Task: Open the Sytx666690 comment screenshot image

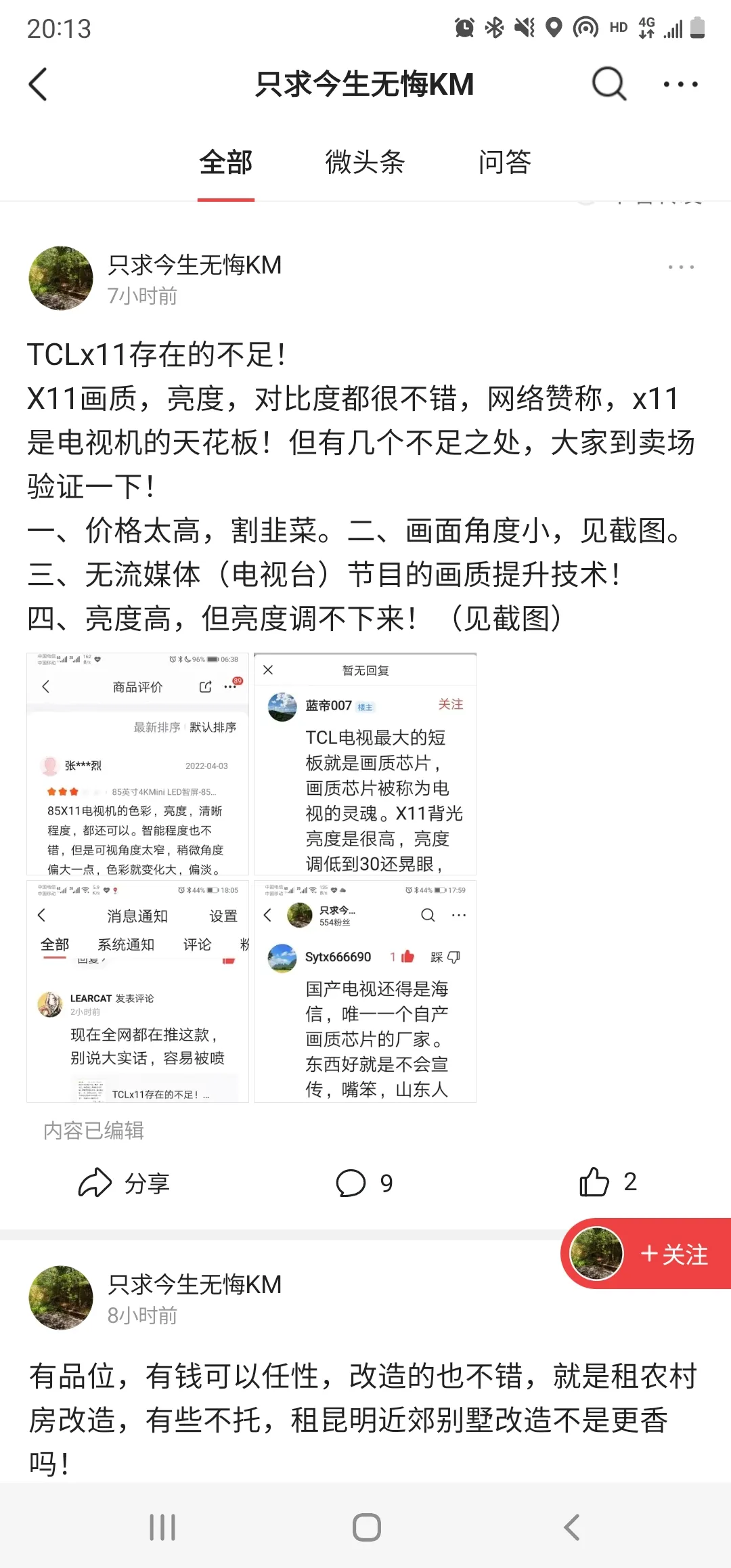Action: coord(365,991)
